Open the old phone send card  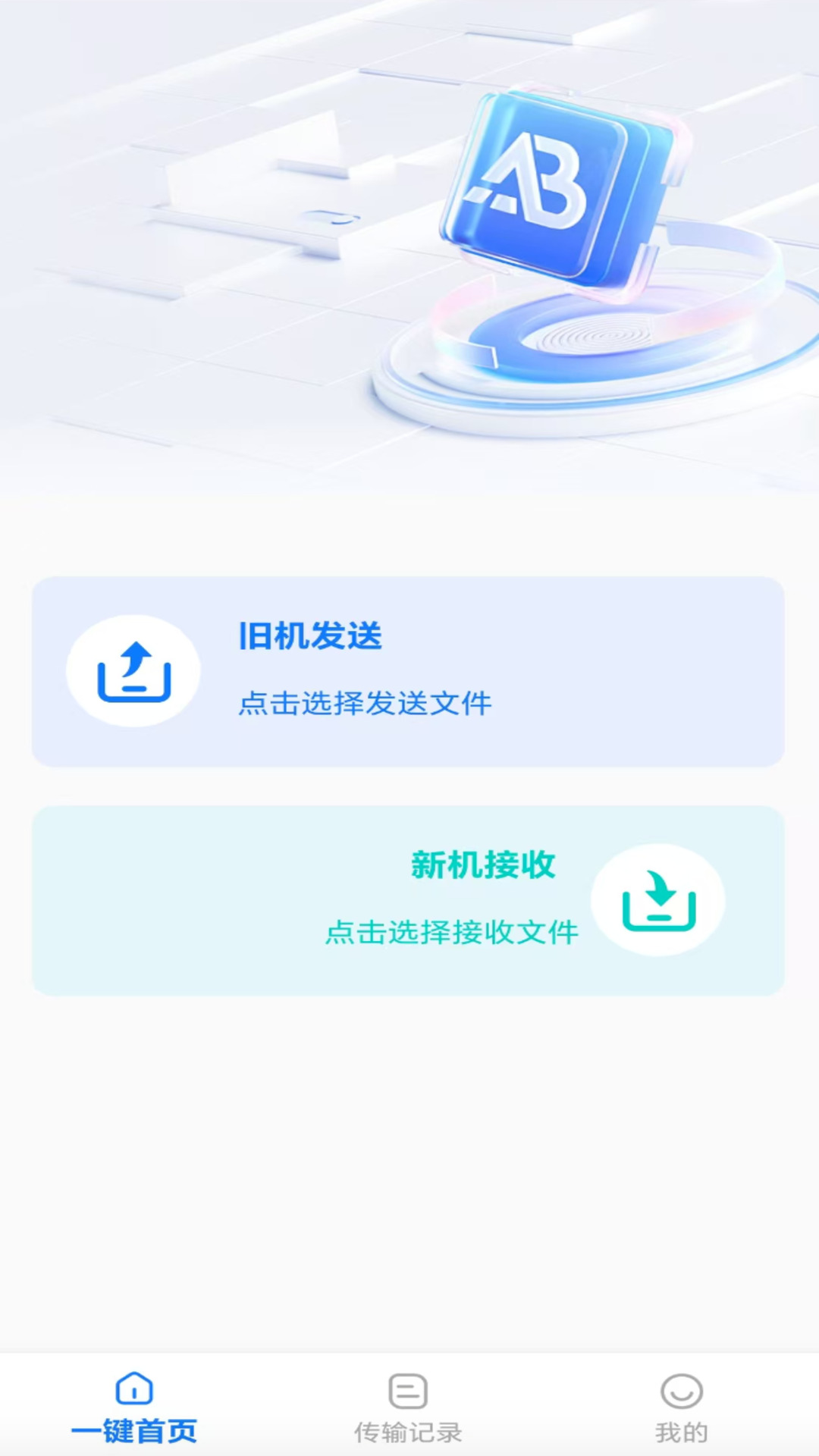point(408,672)
